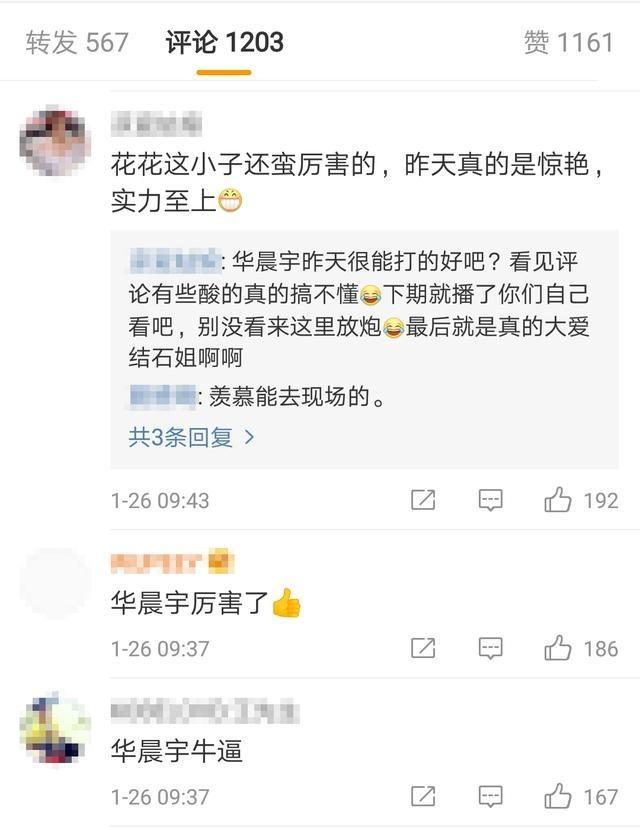Select the 评论 1203 tab
This screenshot has width=640, height=830.
[224, 42]
